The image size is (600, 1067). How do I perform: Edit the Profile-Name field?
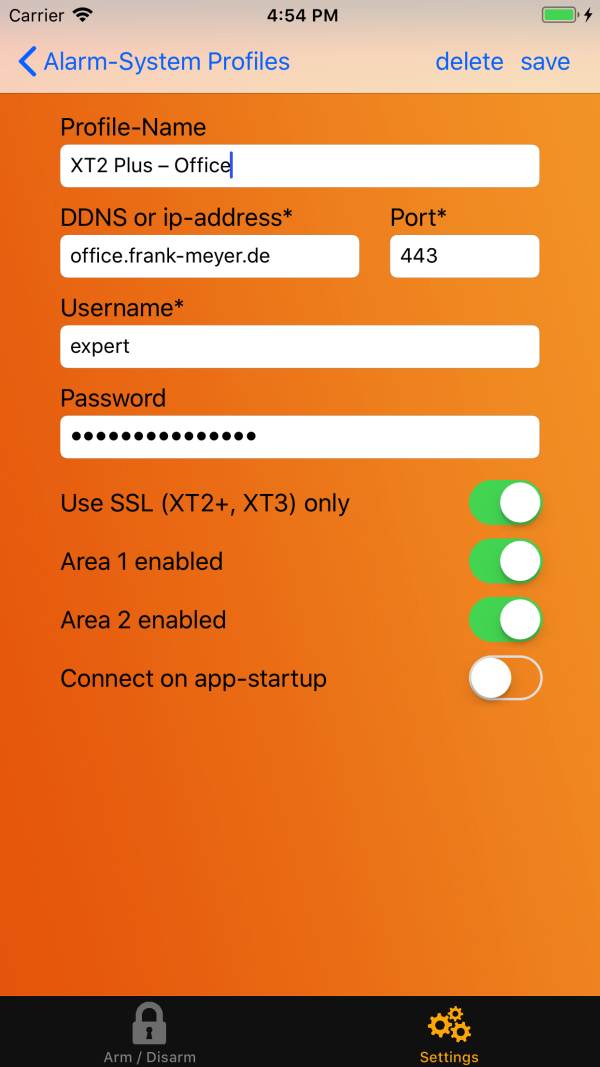click(299, 166)
